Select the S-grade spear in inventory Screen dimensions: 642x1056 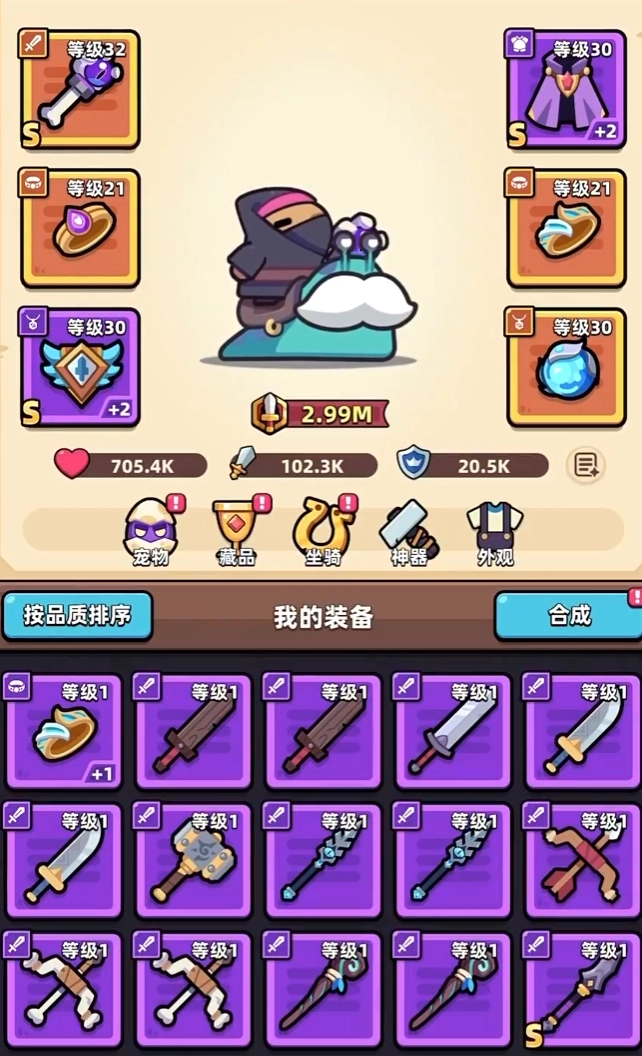click(x=584, y=991)
